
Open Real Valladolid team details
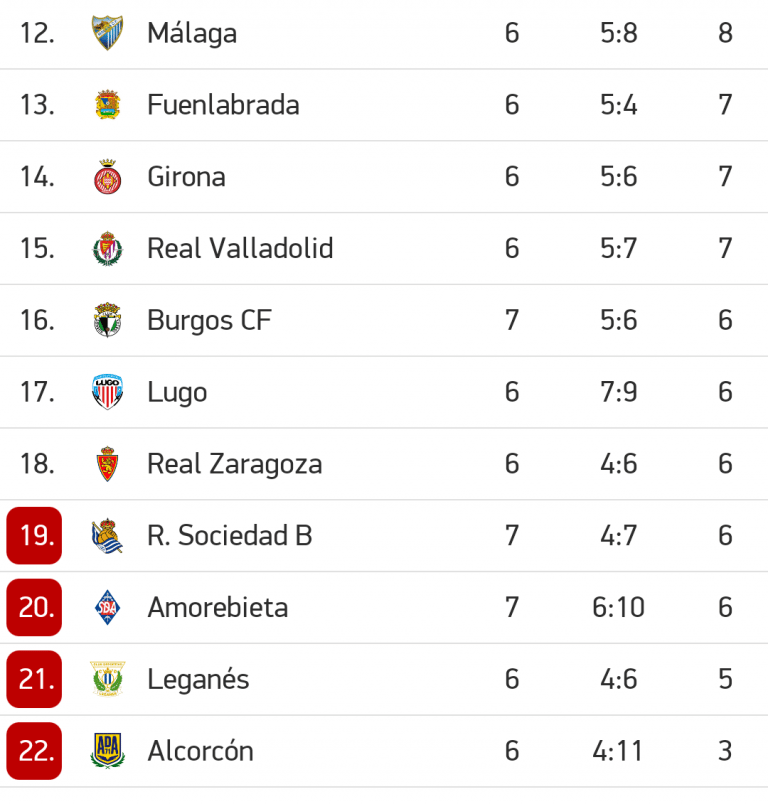coord(240,249)
